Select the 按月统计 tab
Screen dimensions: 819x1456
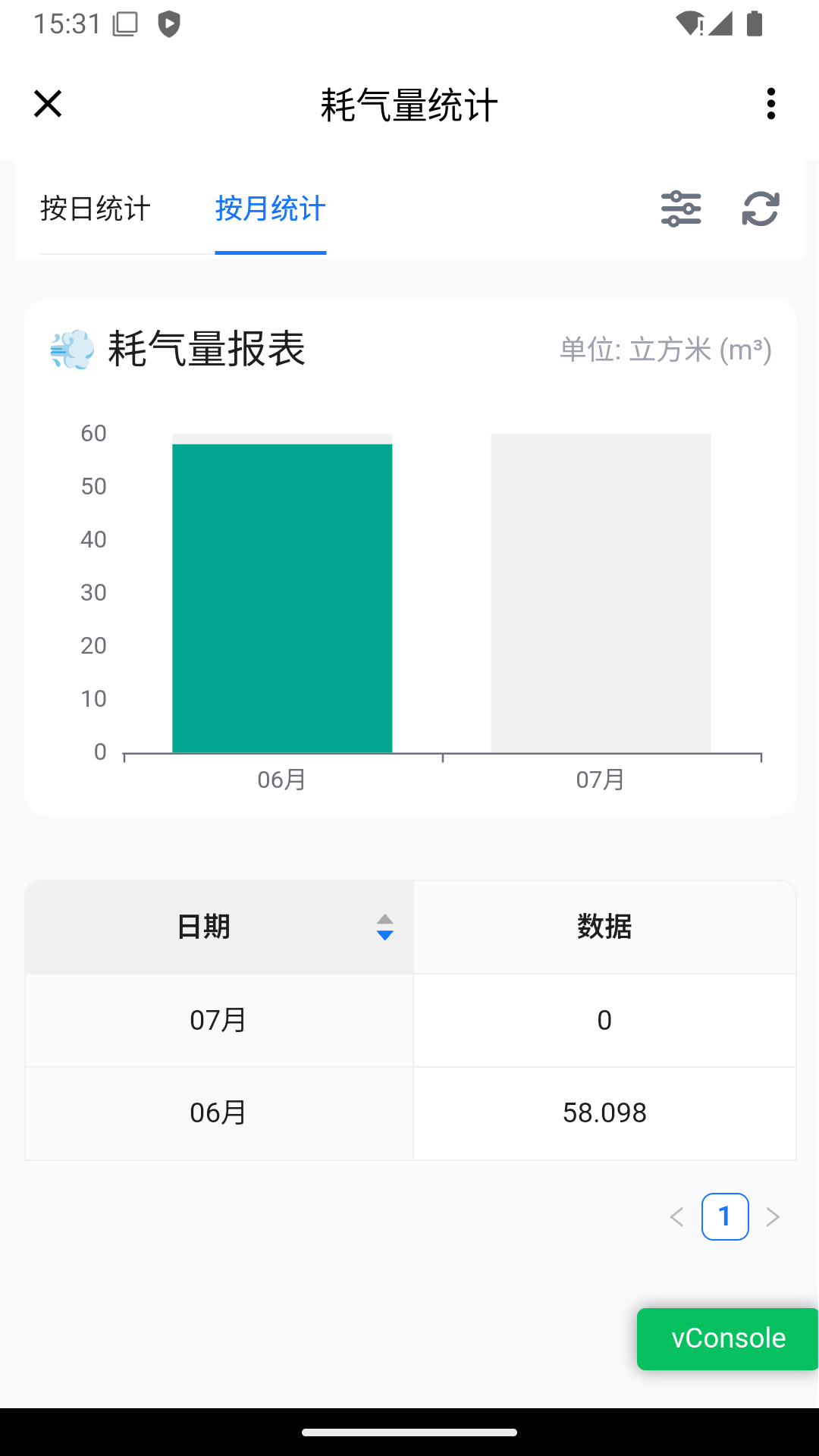pos(270,209)
